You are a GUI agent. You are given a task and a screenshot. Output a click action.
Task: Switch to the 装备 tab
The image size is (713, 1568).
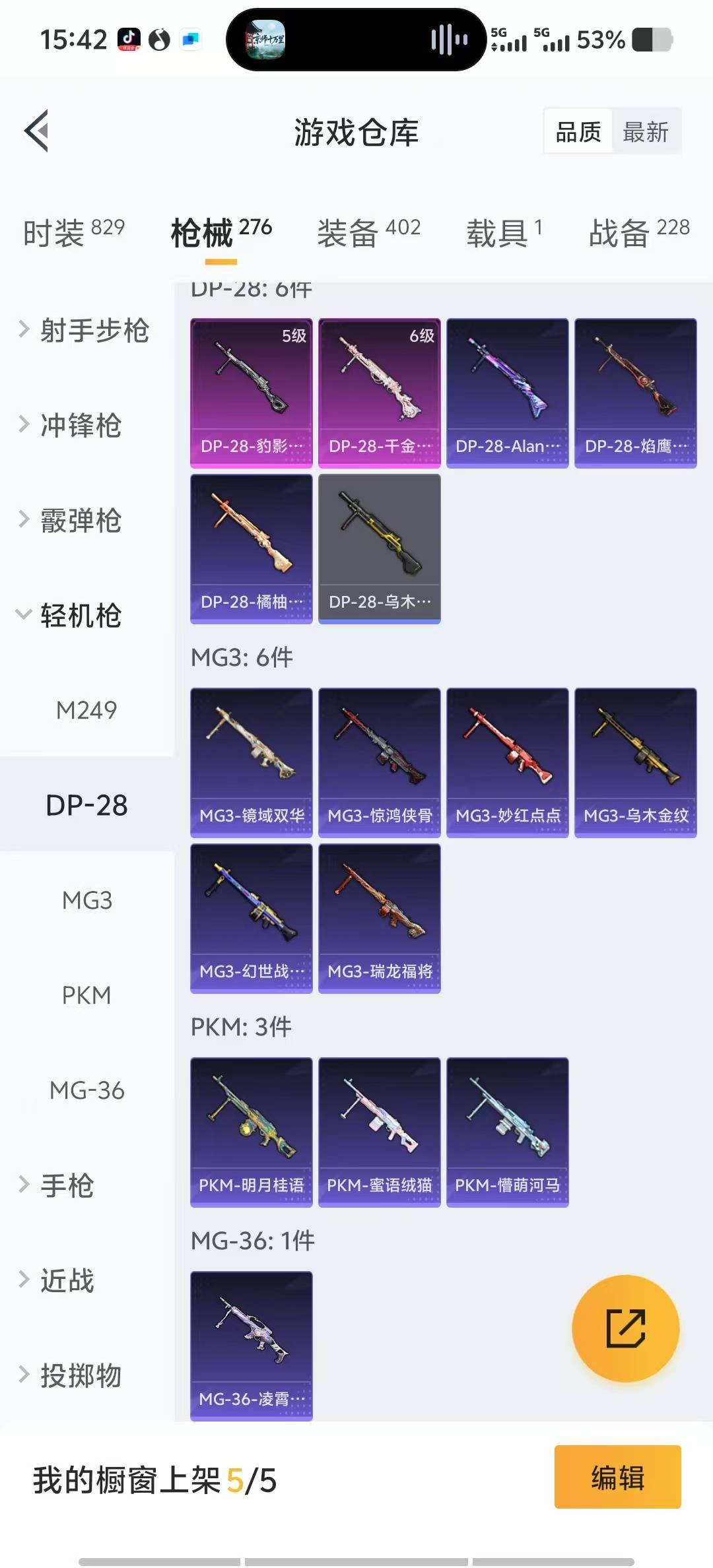point(368,232)
